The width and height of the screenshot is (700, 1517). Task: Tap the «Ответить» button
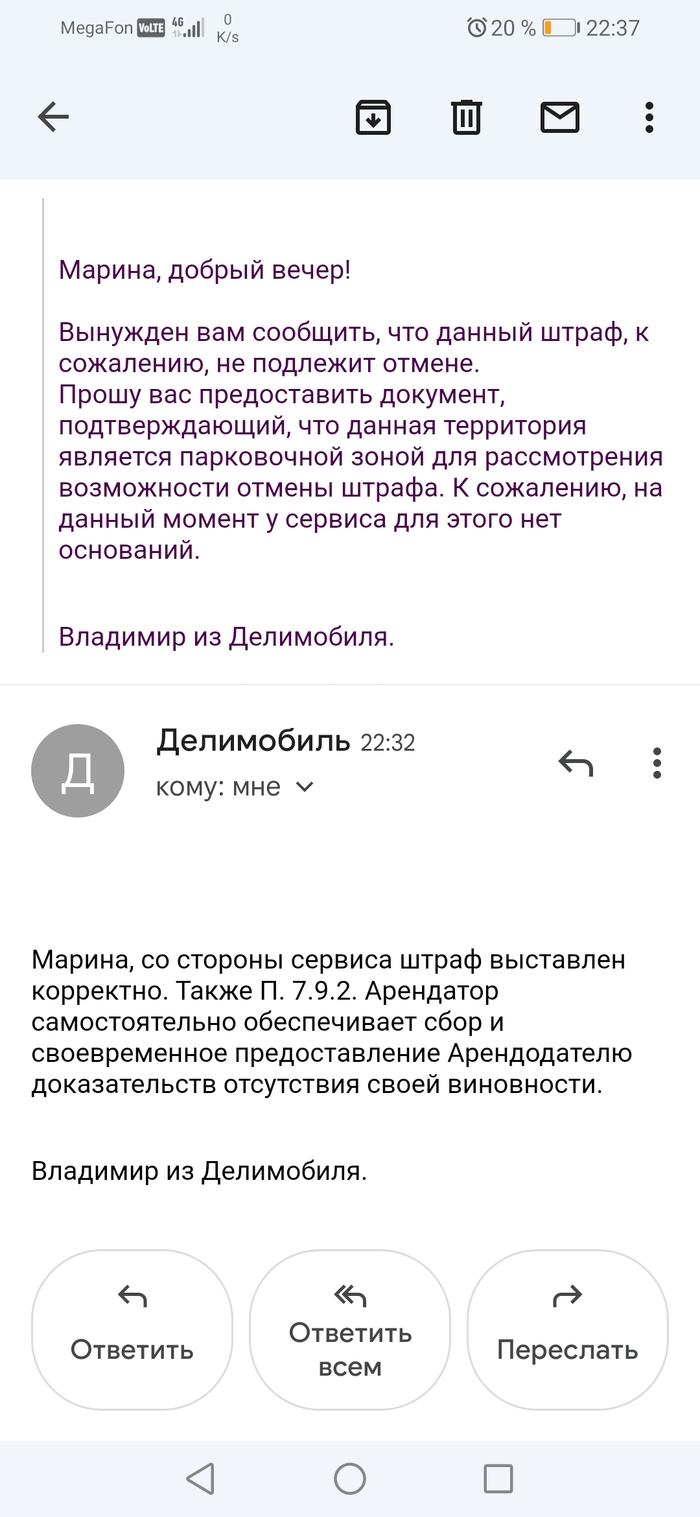(132, 1329)
